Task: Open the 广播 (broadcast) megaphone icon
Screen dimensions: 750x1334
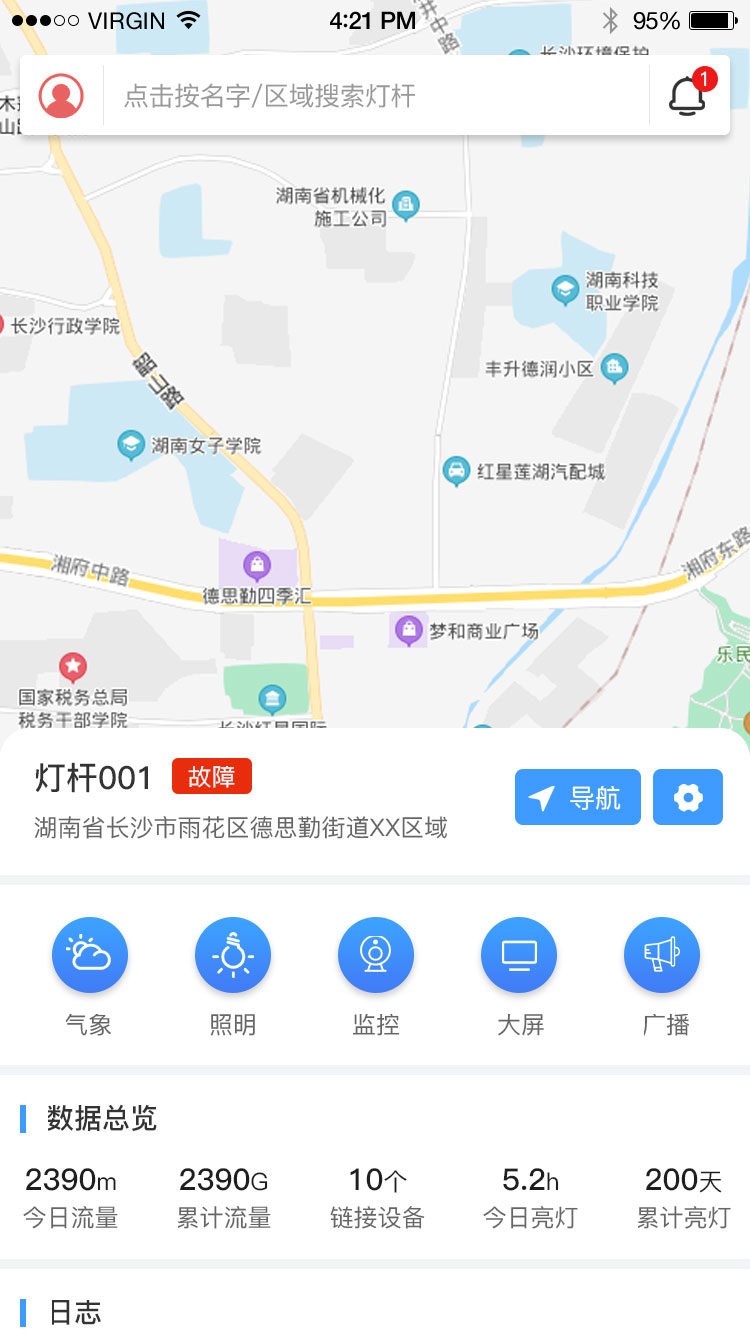Action: [661, 955]
